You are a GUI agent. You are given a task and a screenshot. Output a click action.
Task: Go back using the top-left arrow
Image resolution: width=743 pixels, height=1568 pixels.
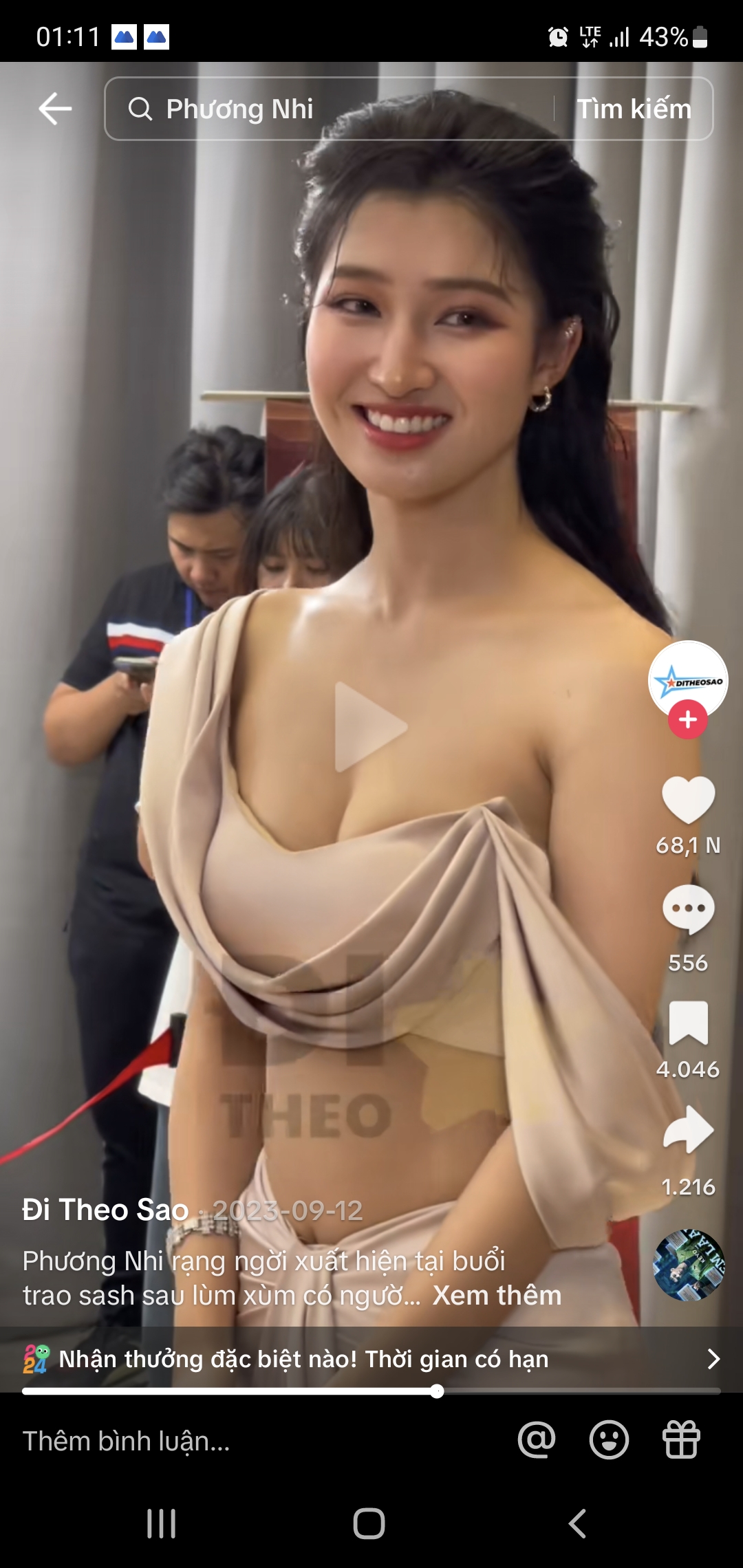55,109
